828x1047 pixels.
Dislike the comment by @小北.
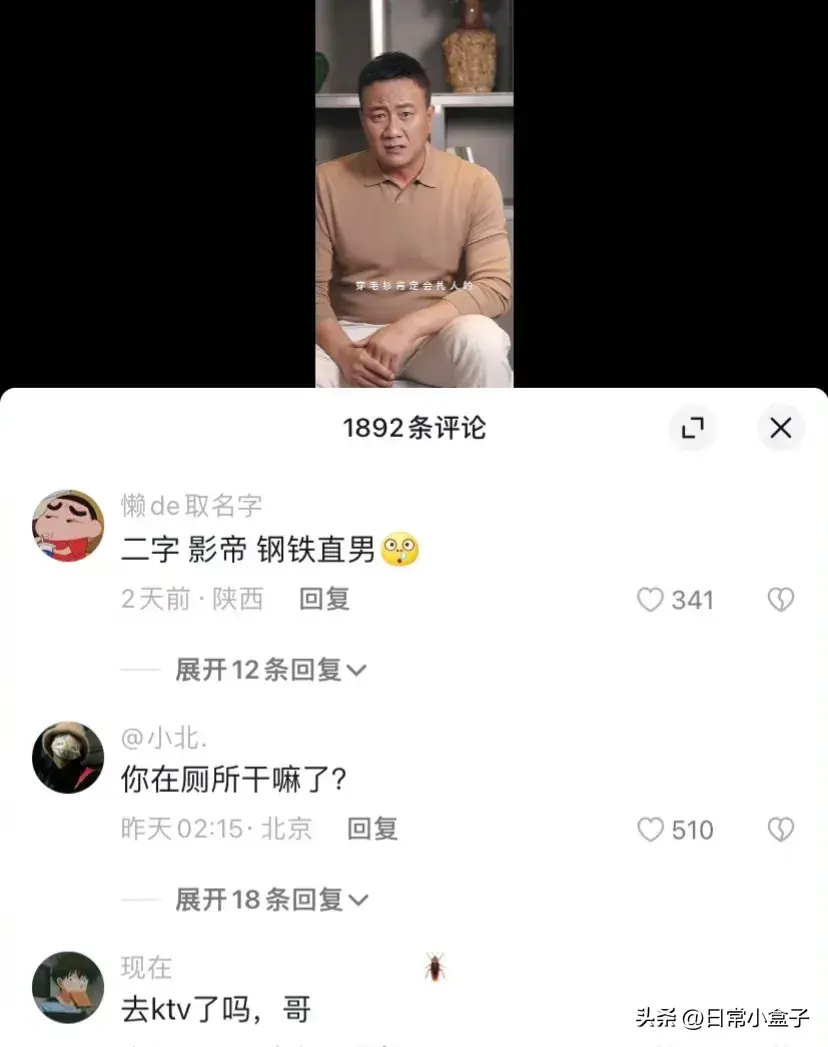coord(780,829)
